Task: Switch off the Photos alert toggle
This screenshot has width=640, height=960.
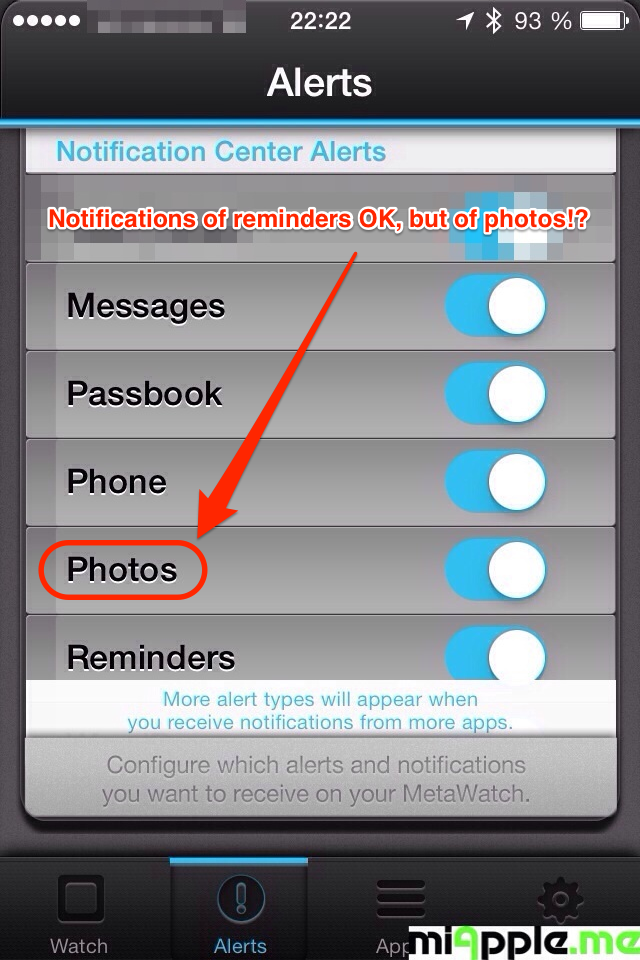Action: (496, 569)
